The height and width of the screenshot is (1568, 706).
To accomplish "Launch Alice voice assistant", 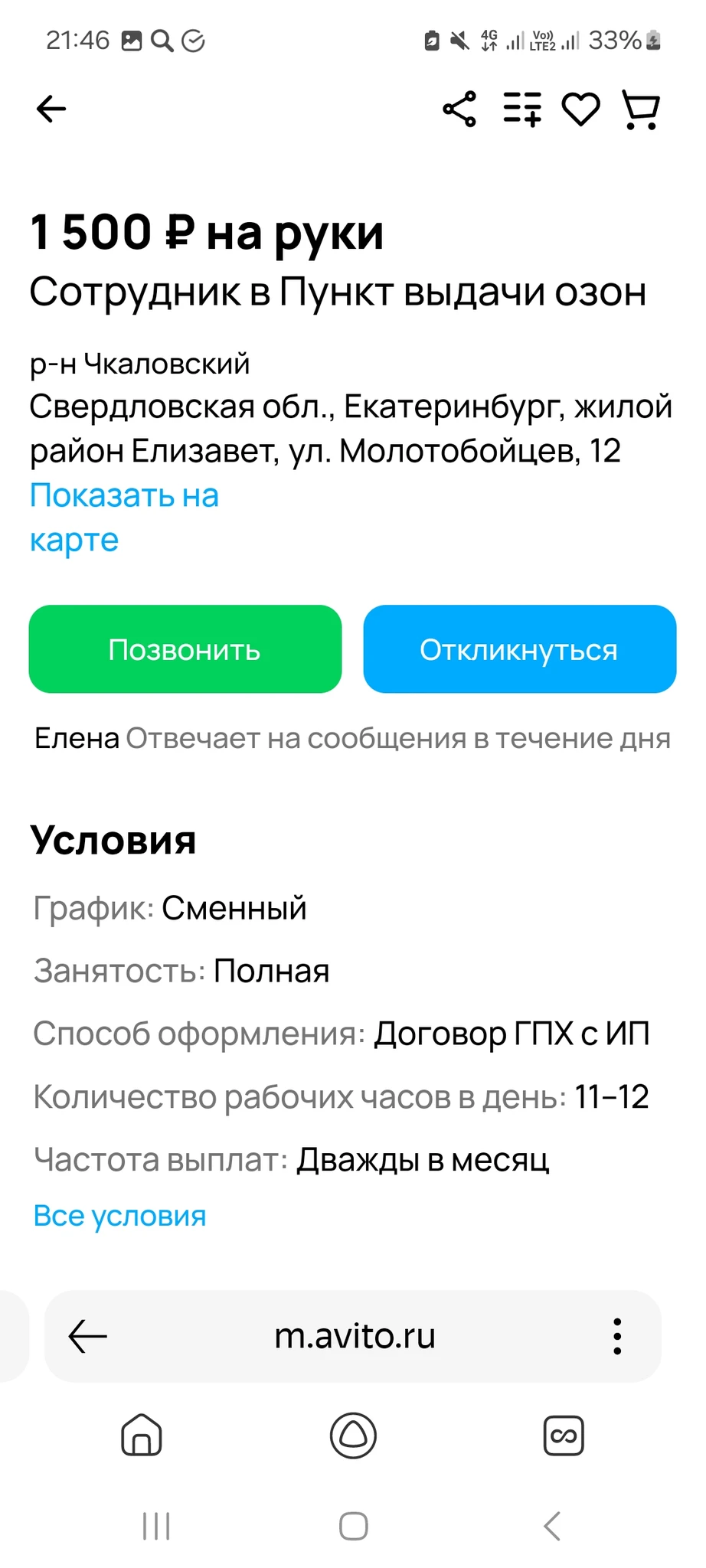I will click(x=353, y=1435).
